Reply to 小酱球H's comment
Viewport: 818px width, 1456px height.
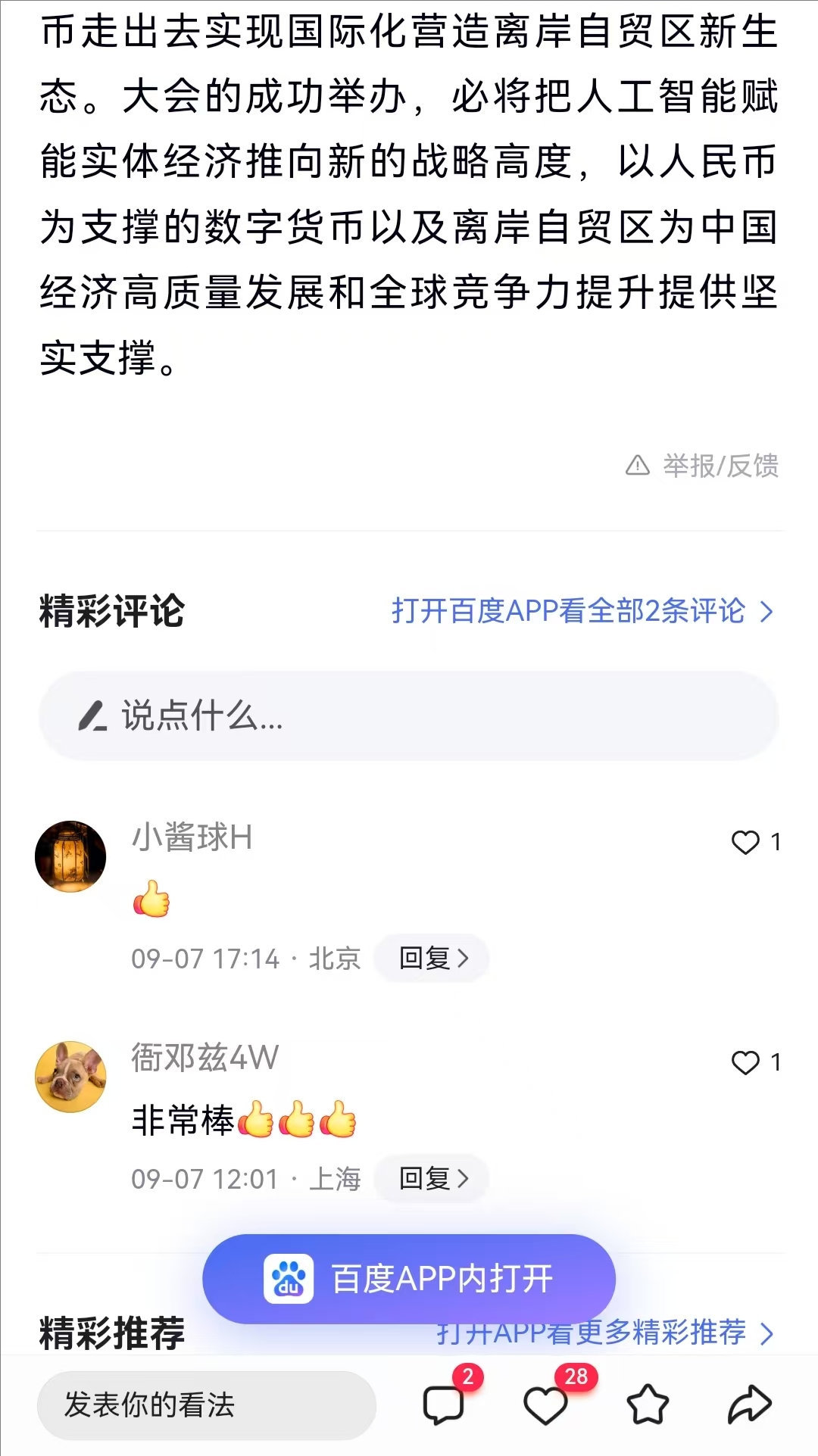tap(432, 959)
